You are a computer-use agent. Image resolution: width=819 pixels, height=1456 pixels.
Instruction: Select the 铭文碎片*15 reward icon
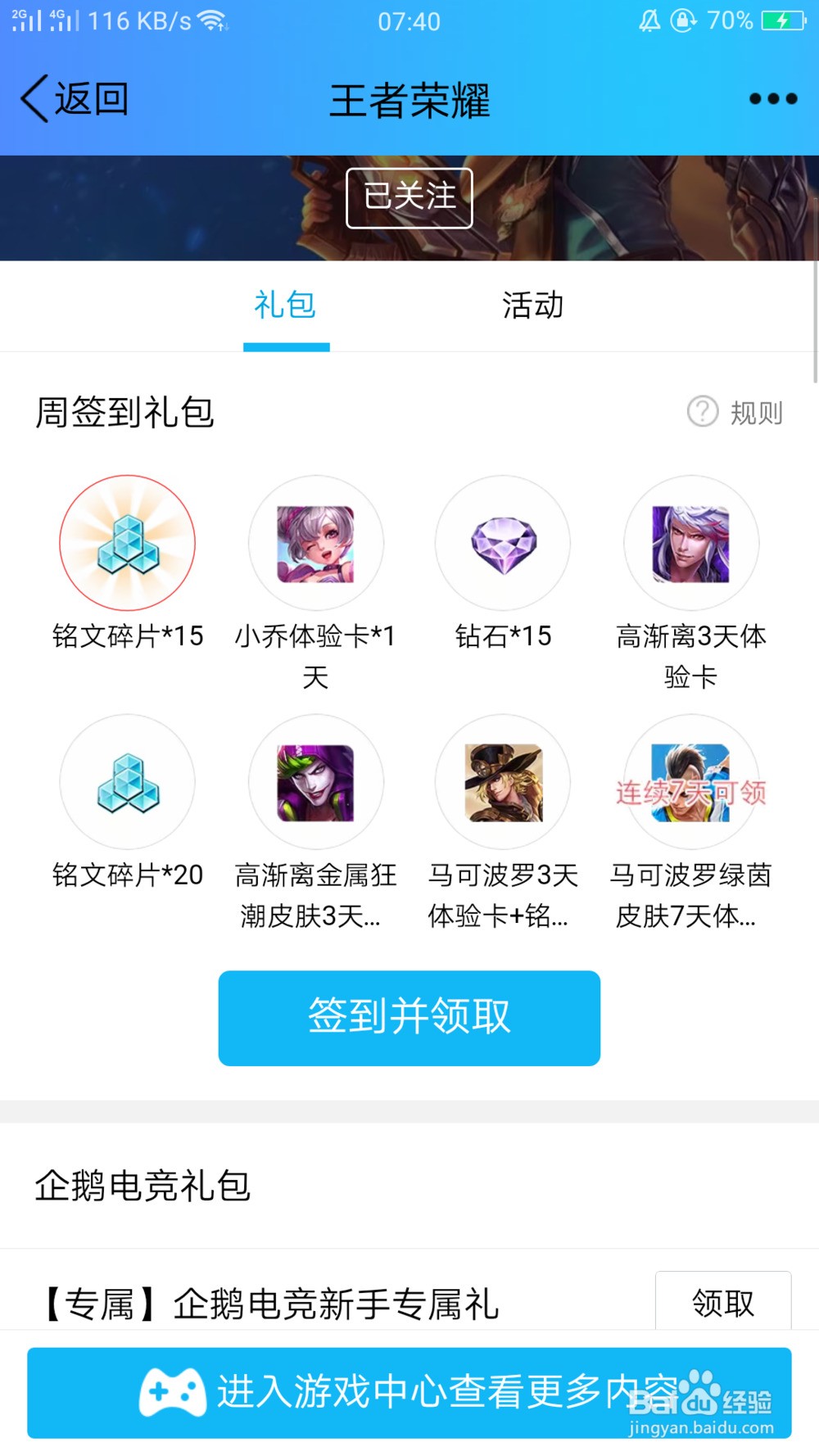[x=127, y=542]
